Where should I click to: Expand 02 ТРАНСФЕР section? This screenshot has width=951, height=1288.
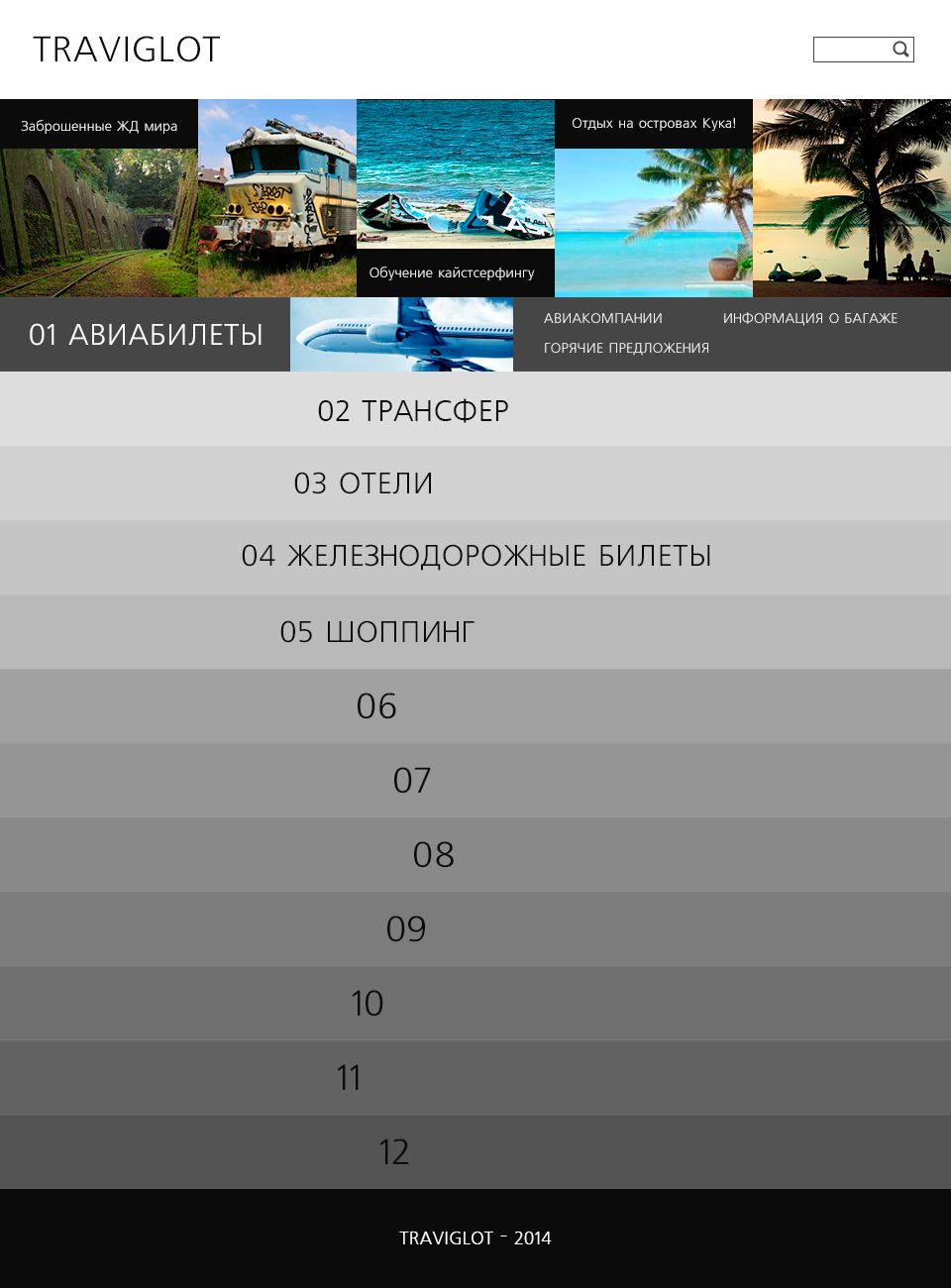413,410
